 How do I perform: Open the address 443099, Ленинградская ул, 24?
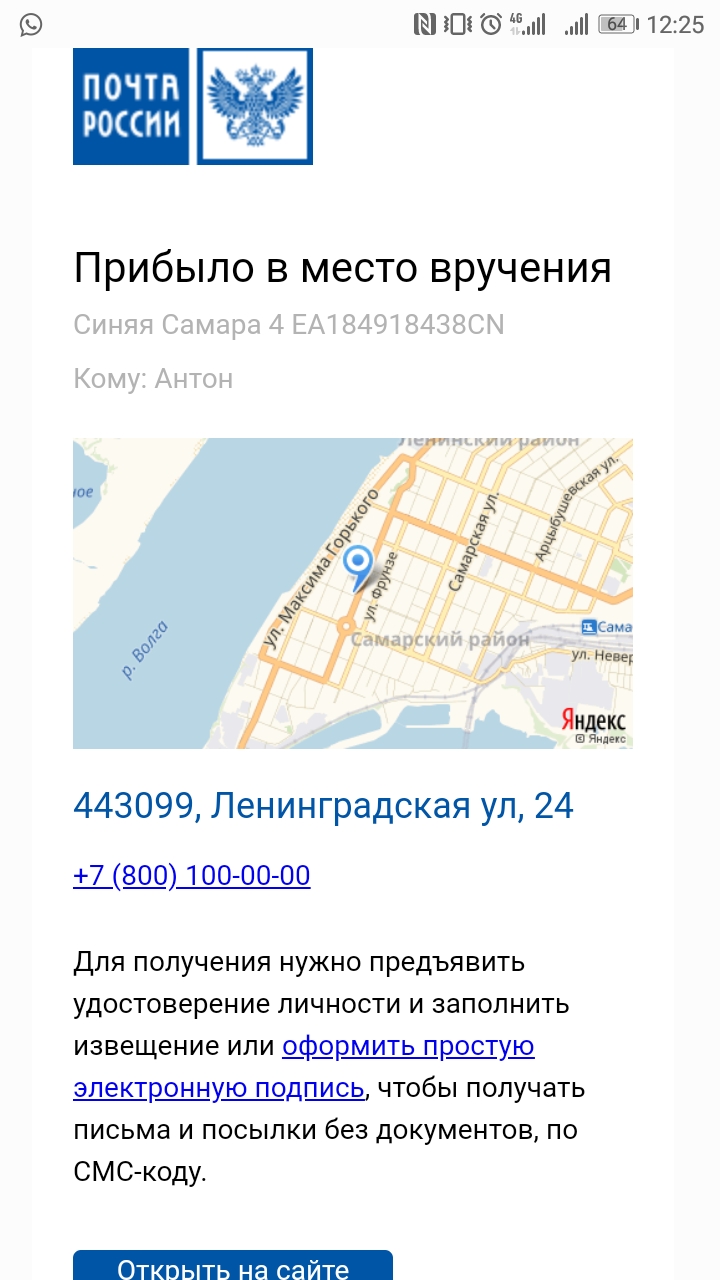tap(323, 806)
